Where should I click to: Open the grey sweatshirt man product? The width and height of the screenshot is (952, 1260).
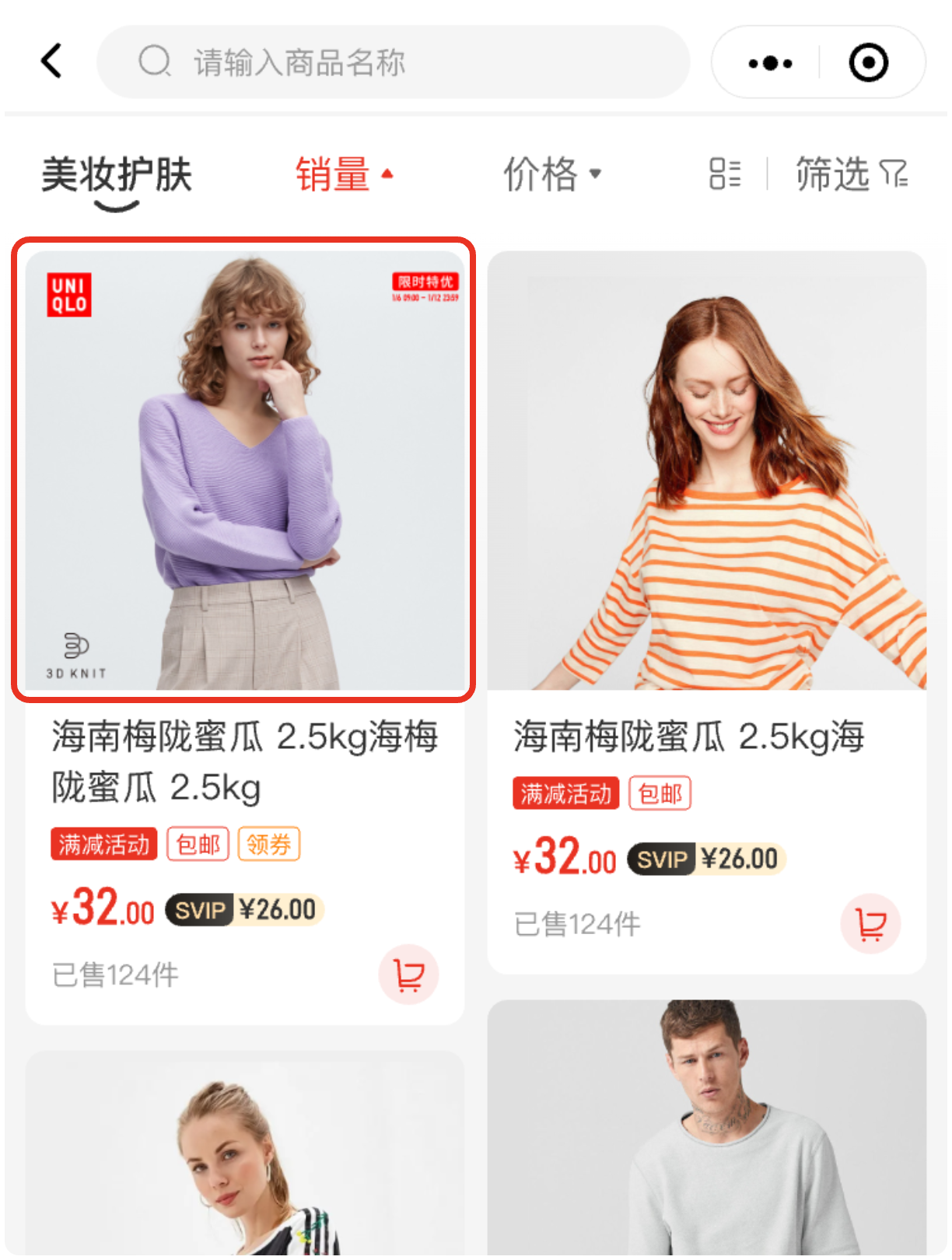coord(706,1128)
